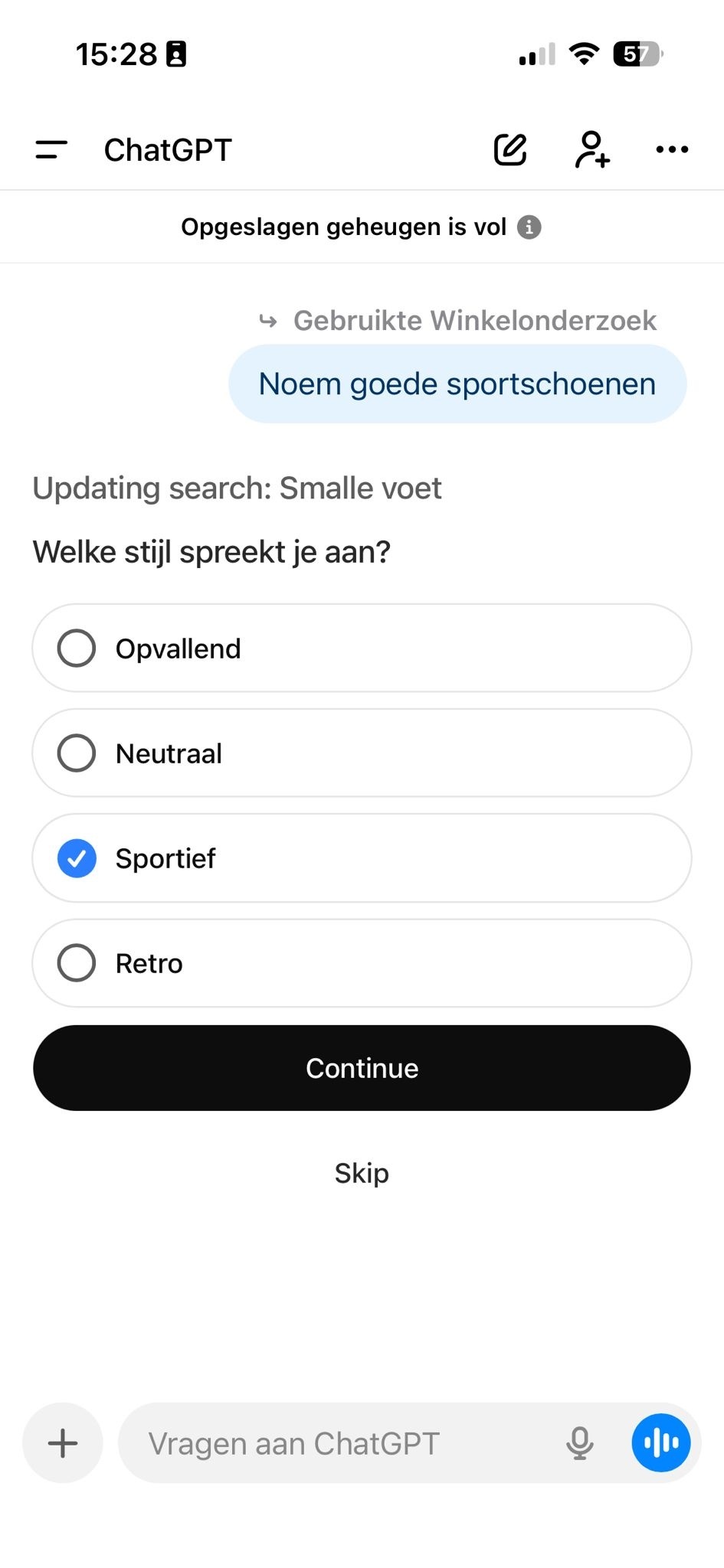The width and height of the screenshot is (724, 1568).
Task: Open attachment options with the plus icon
Action: tap(61, 1442)
